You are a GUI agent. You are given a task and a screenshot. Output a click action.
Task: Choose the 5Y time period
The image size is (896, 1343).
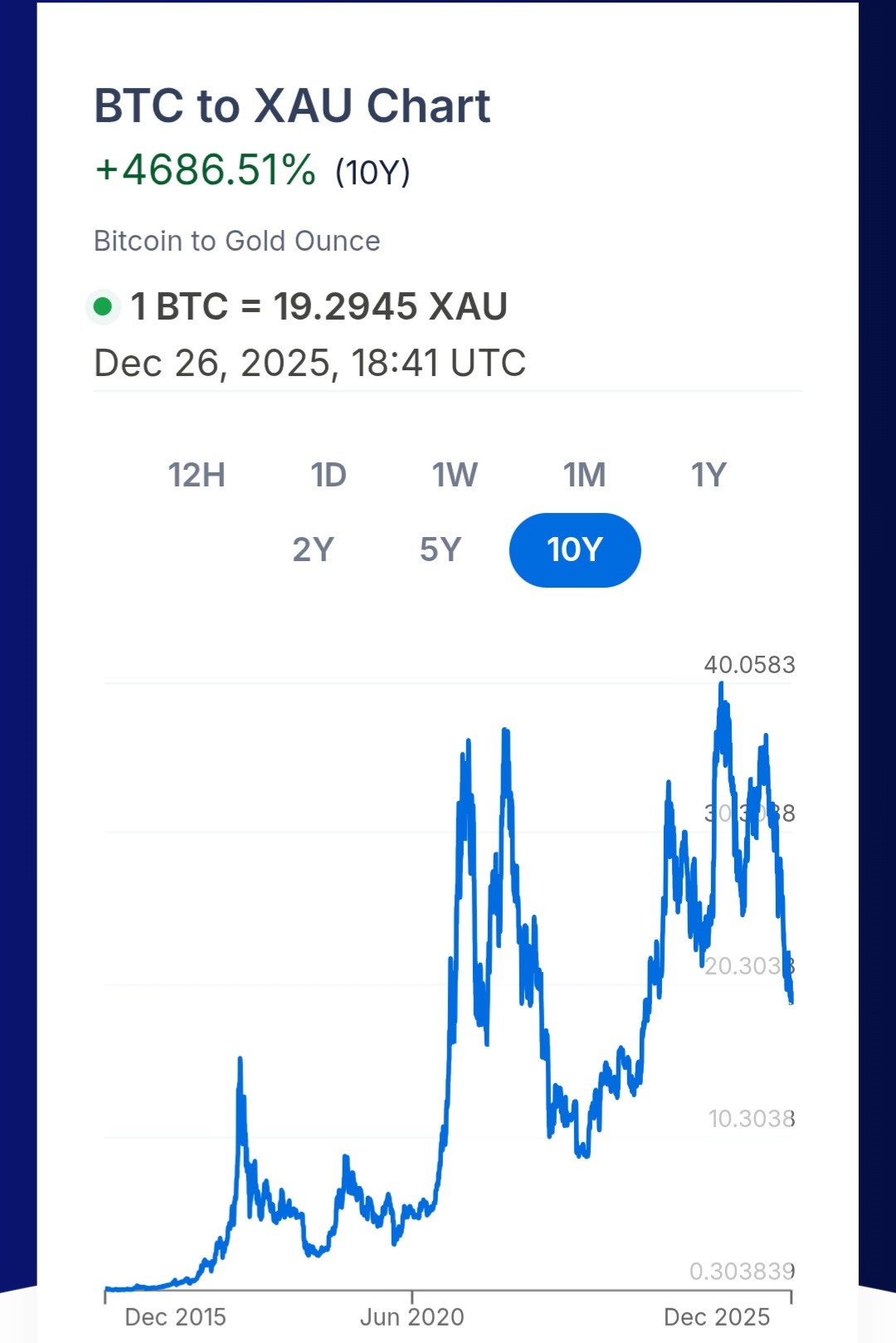coord(441,549)
